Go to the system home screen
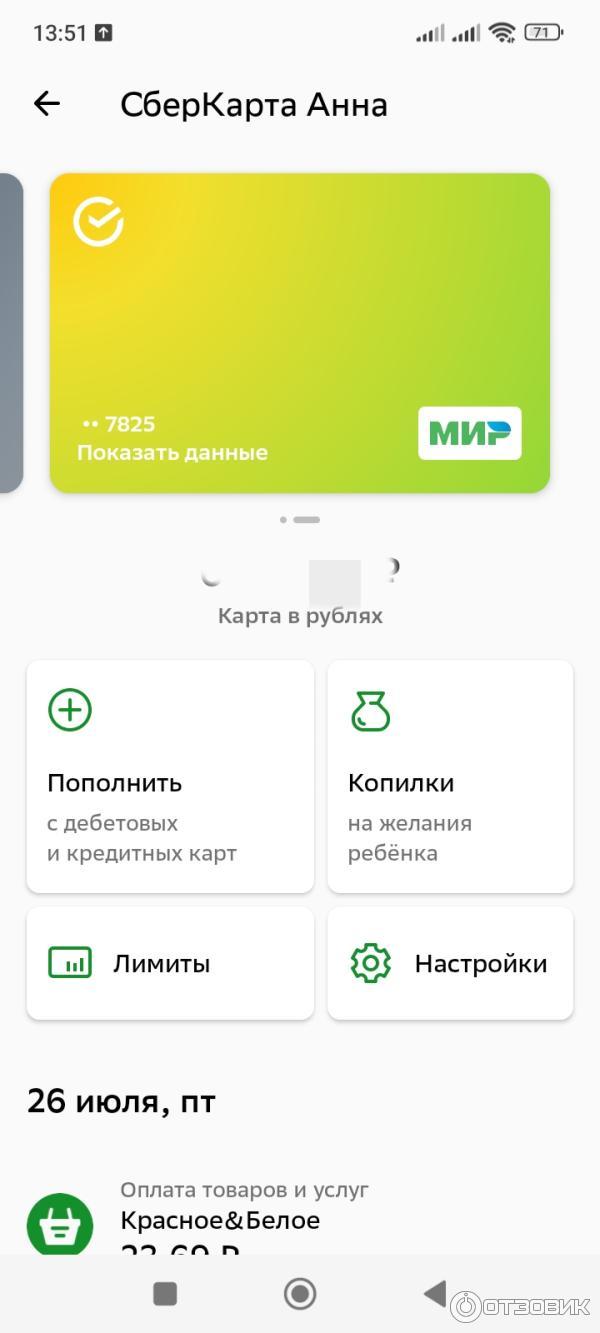 click(300, 1293)
